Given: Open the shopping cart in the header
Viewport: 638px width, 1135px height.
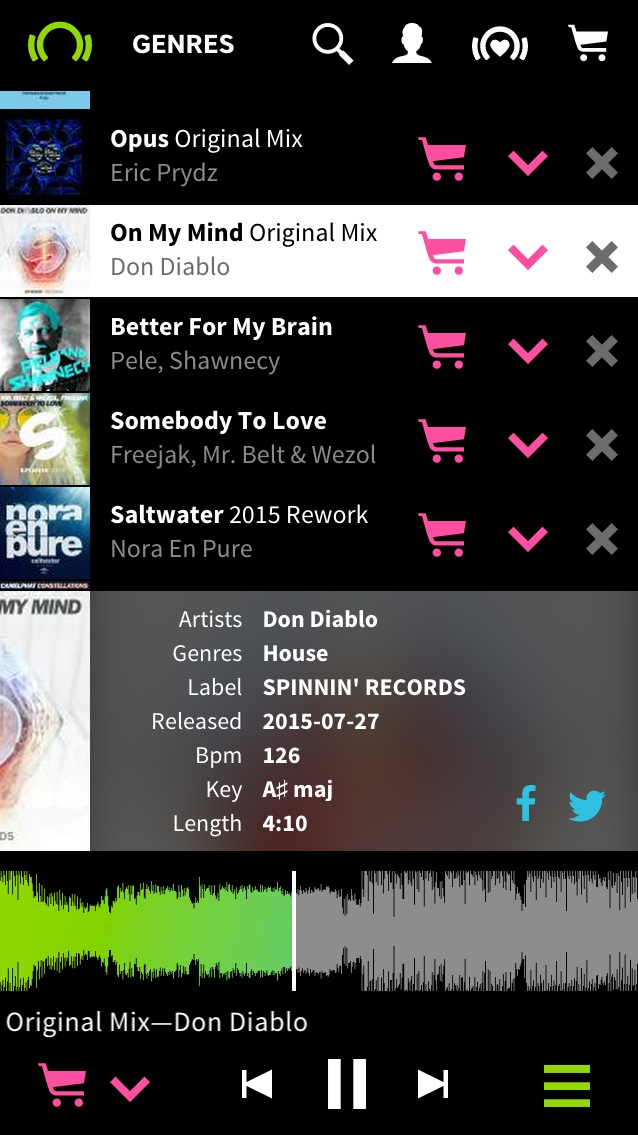Looking at the screenshot, I should pos(589,45).
